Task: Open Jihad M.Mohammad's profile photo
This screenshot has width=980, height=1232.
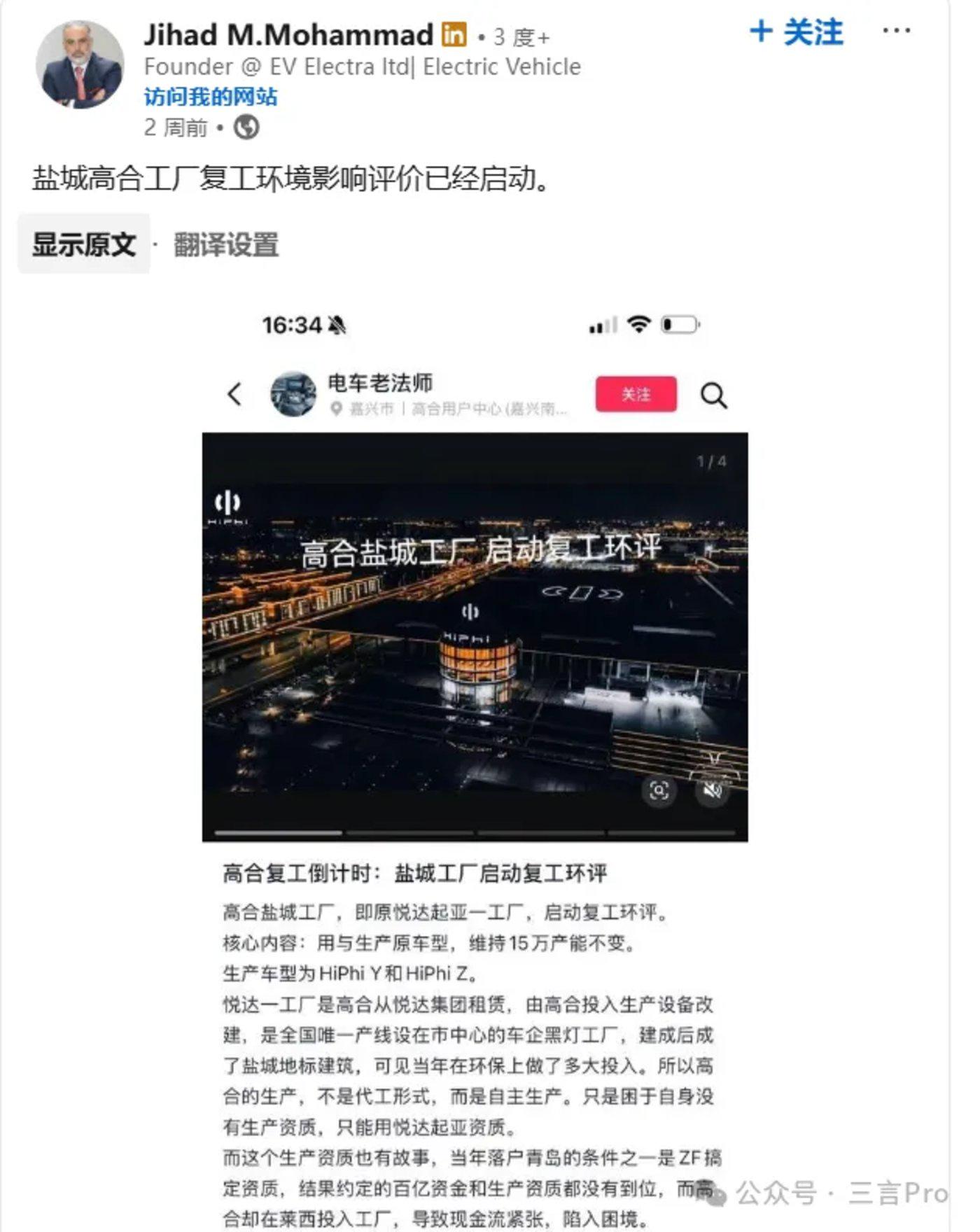Action: click(x=80, y=64)
